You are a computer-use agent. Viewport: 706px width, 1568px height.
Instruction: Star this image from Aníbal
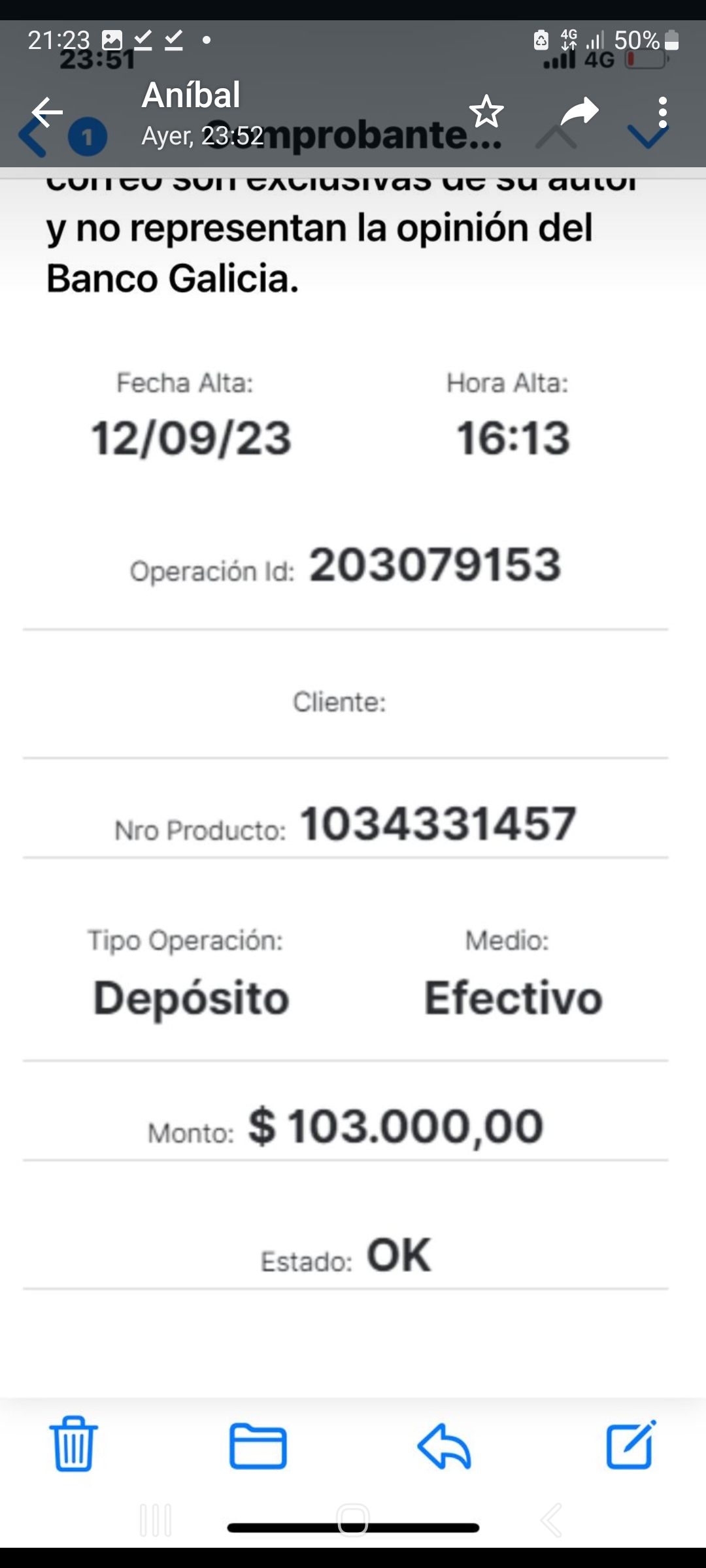click(486, 112)
